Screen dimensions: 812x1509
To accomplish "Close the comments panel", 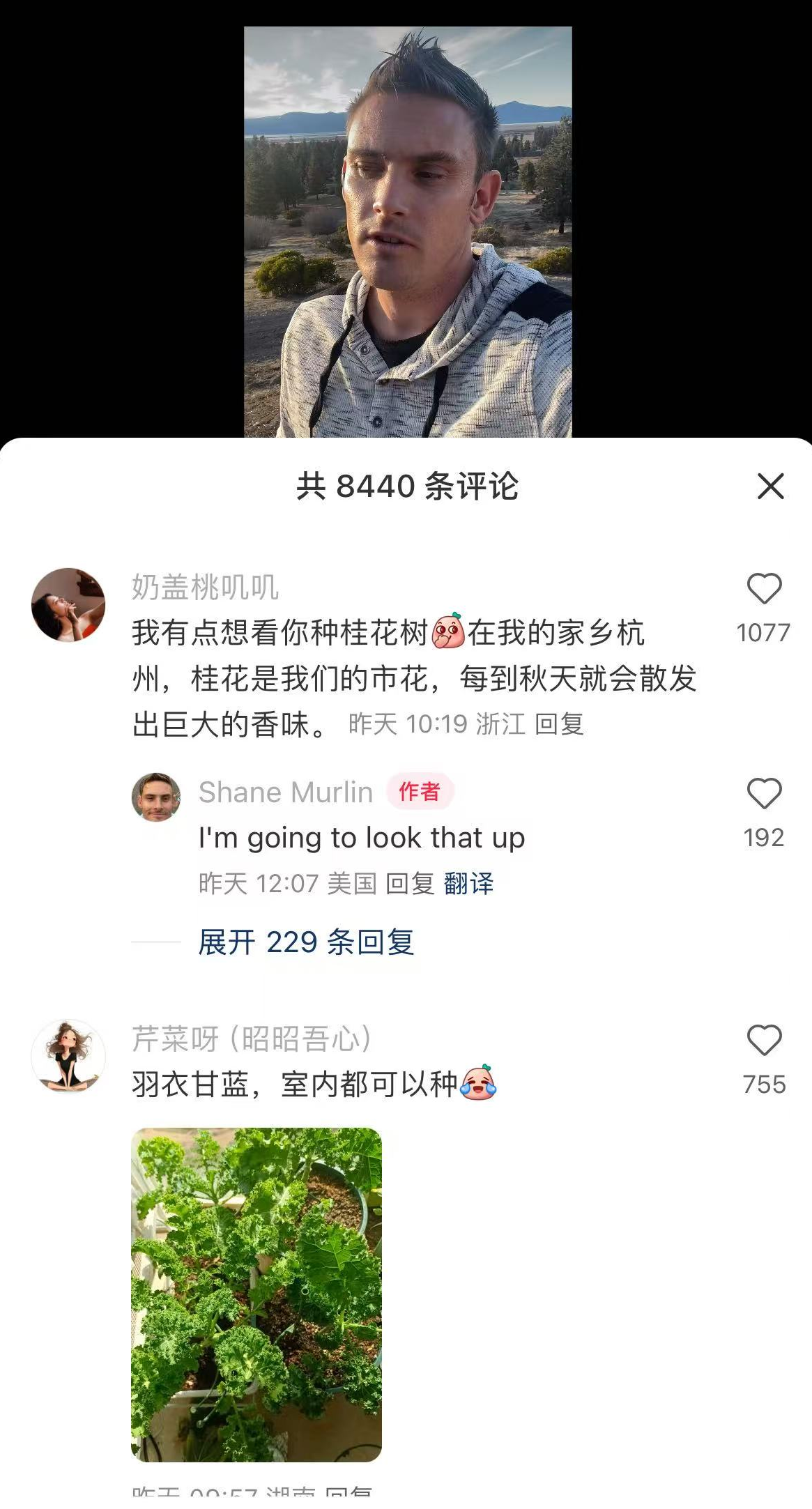I will coord(770,487).
